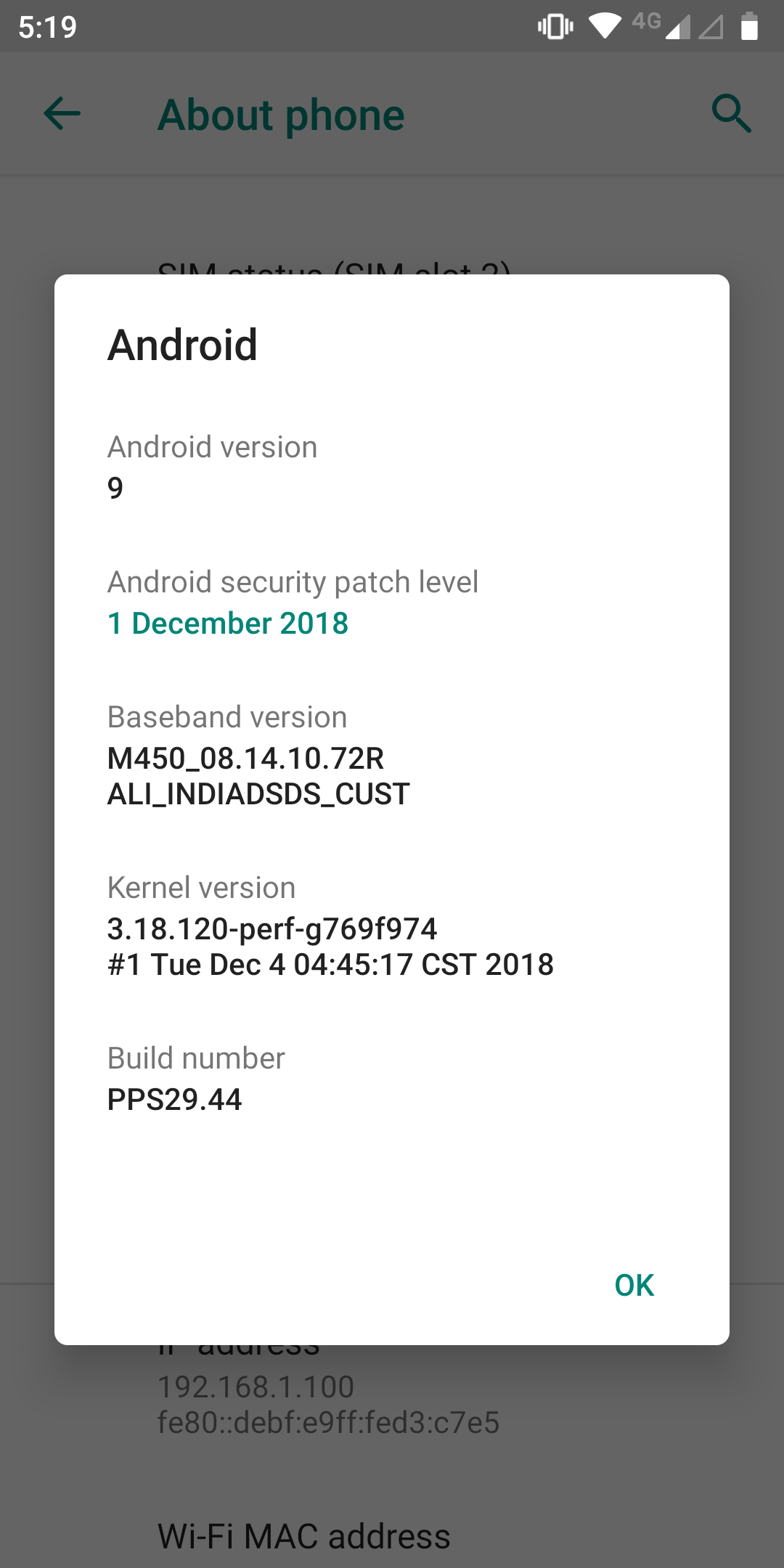This screenshot has height=1568, width=784.
Task: Dismiss the Android dialog with OK
Action: pos(634,1285)
